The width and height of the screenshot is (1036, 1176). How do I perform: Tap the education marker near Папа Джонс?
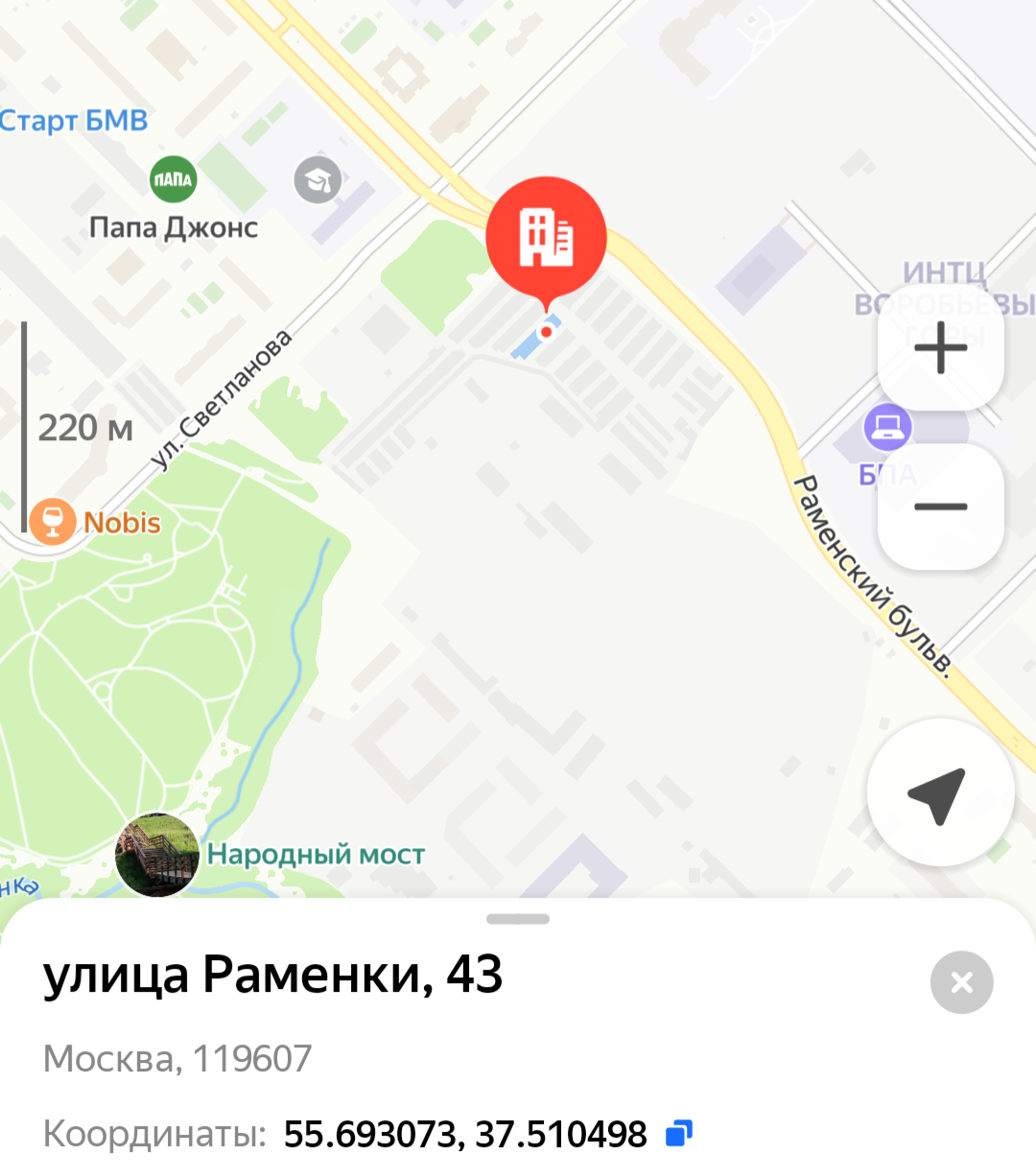(x=318, y=179)
